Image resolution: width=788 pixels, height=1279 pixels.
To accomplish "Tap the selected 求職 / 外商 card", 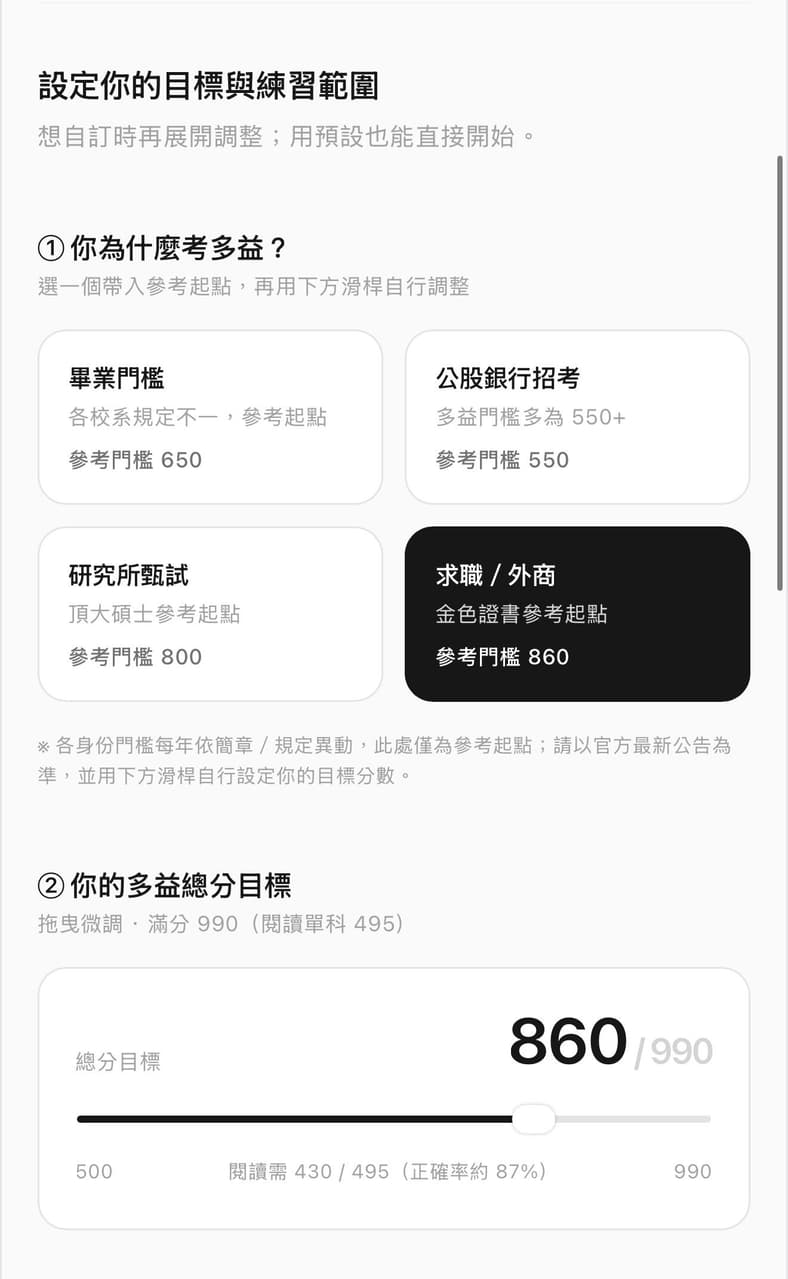I will tap(577, 614).
